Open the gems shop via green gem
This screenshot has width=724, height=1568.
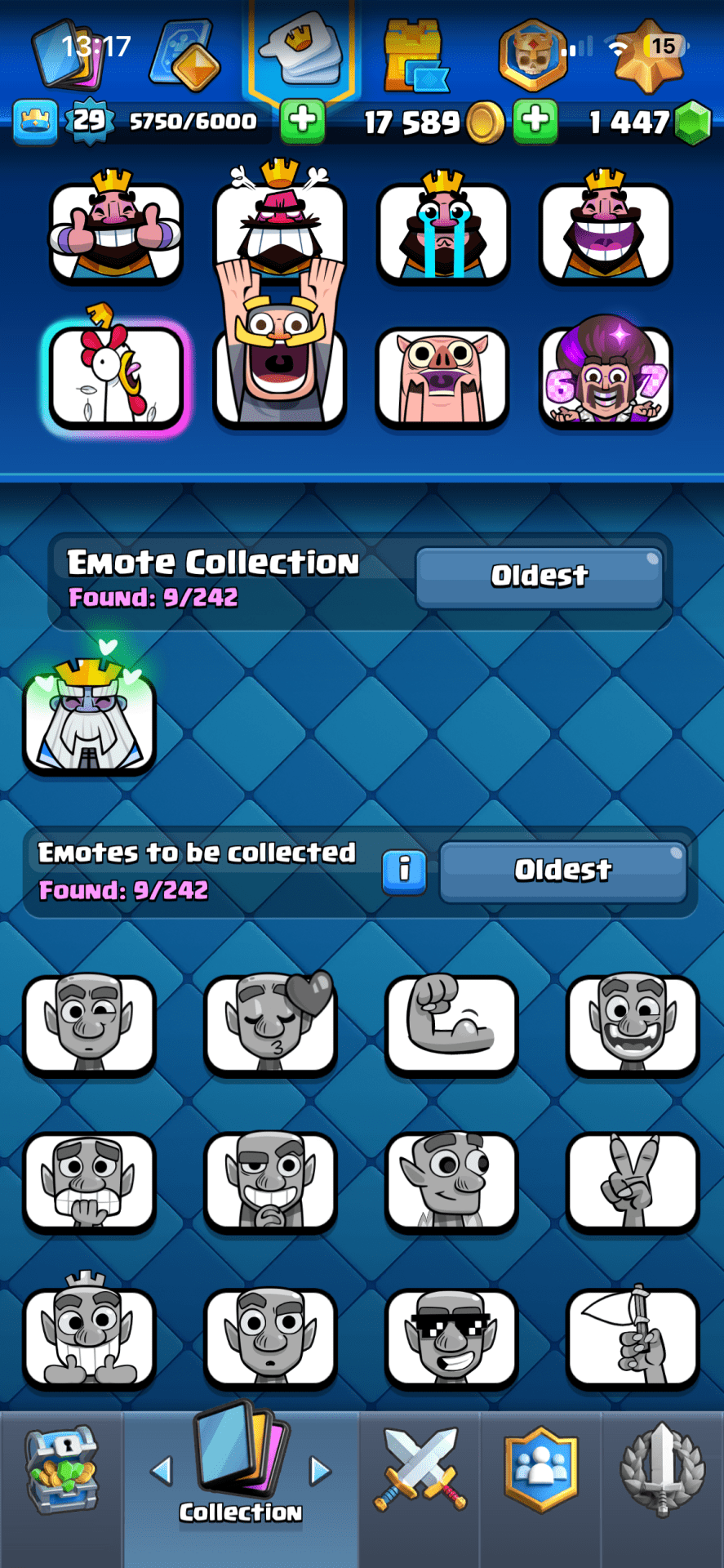693,122
